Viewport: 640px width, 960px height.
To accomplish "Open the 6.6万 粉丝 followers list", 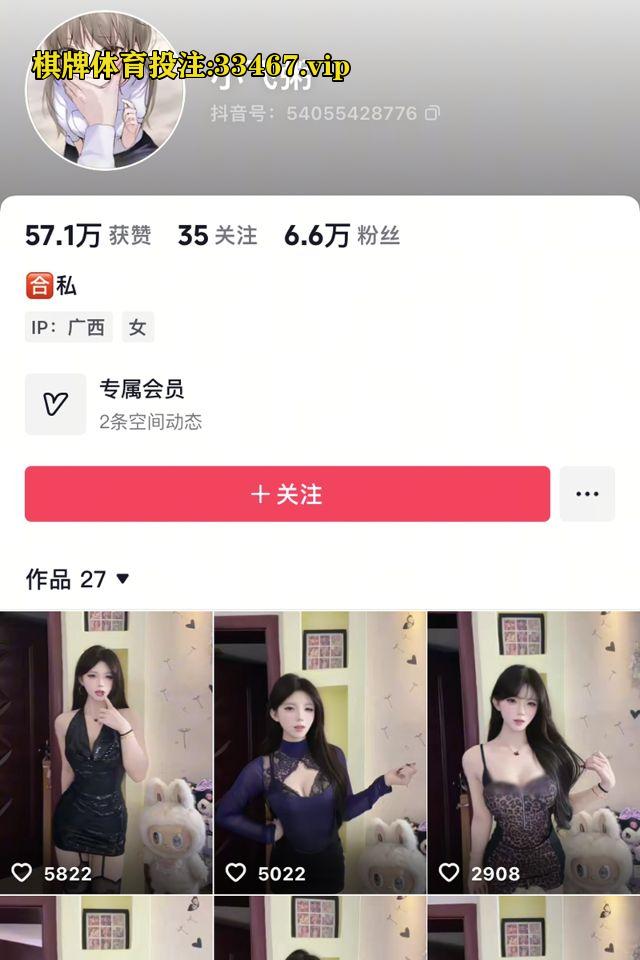I will coord(342,236).
